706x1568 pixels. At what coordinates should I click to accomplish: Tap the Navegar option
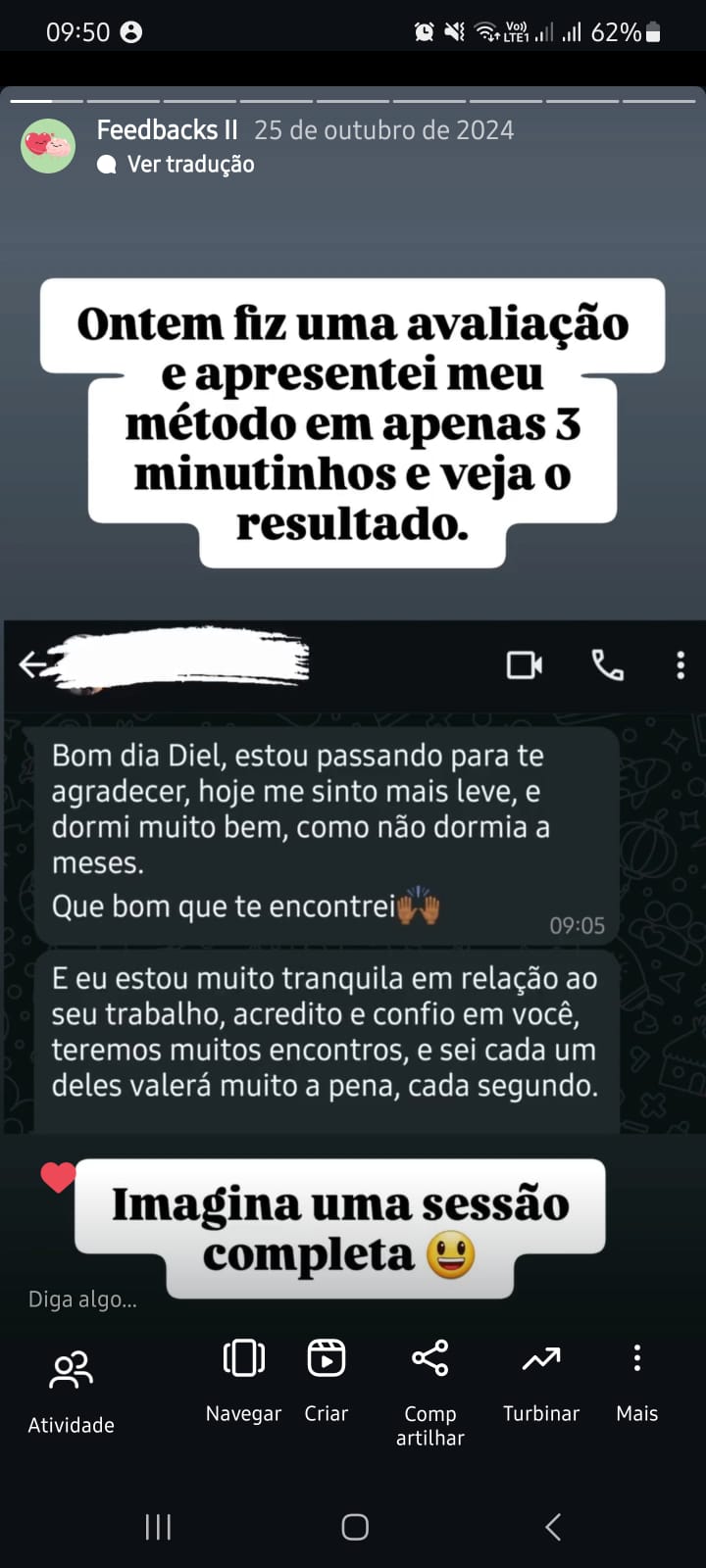pos(243,1378)
